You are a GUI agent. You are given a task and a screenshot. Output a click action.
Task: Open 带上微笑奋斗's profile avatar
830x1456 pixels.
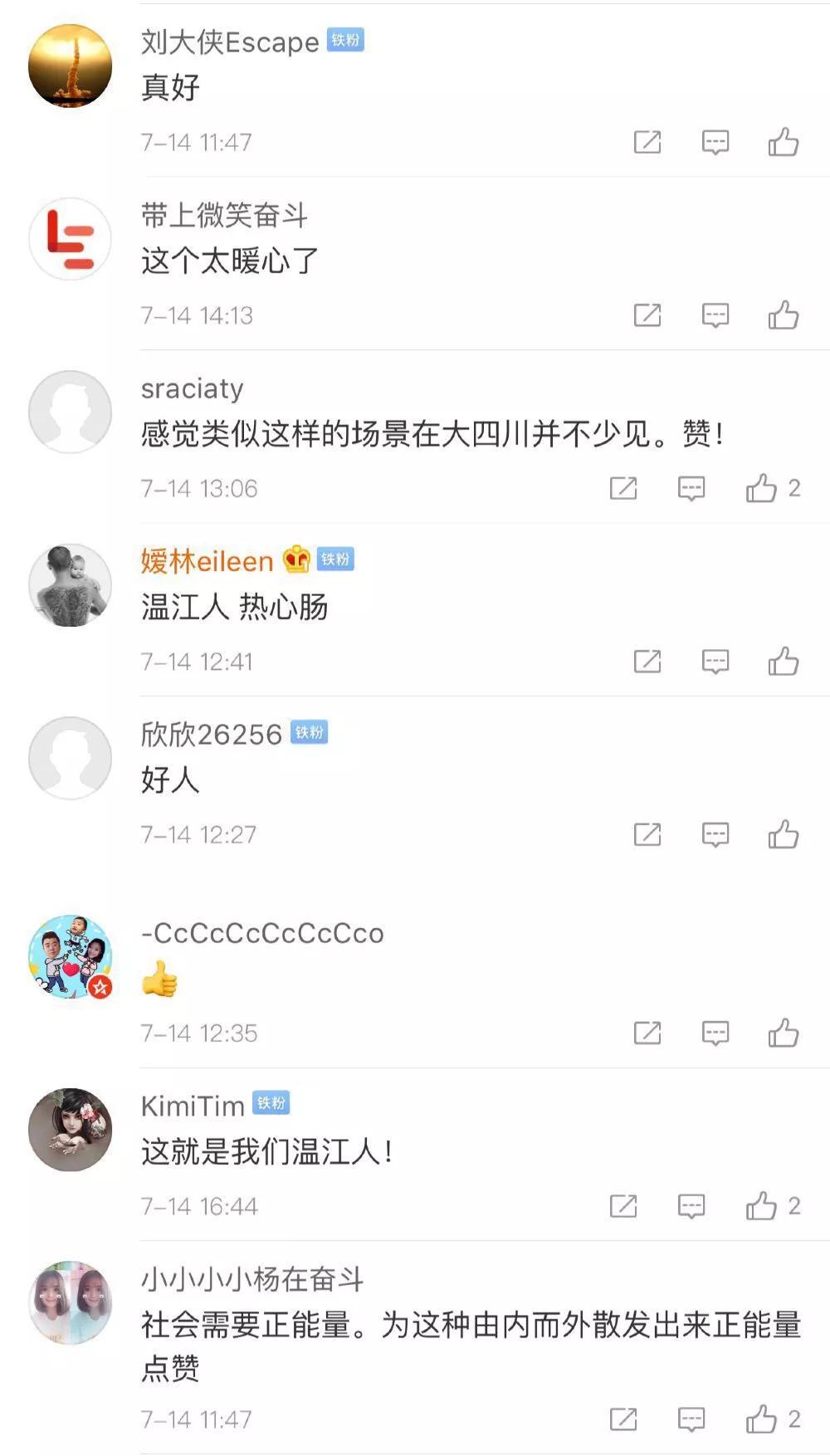click(x=71, y=239)
